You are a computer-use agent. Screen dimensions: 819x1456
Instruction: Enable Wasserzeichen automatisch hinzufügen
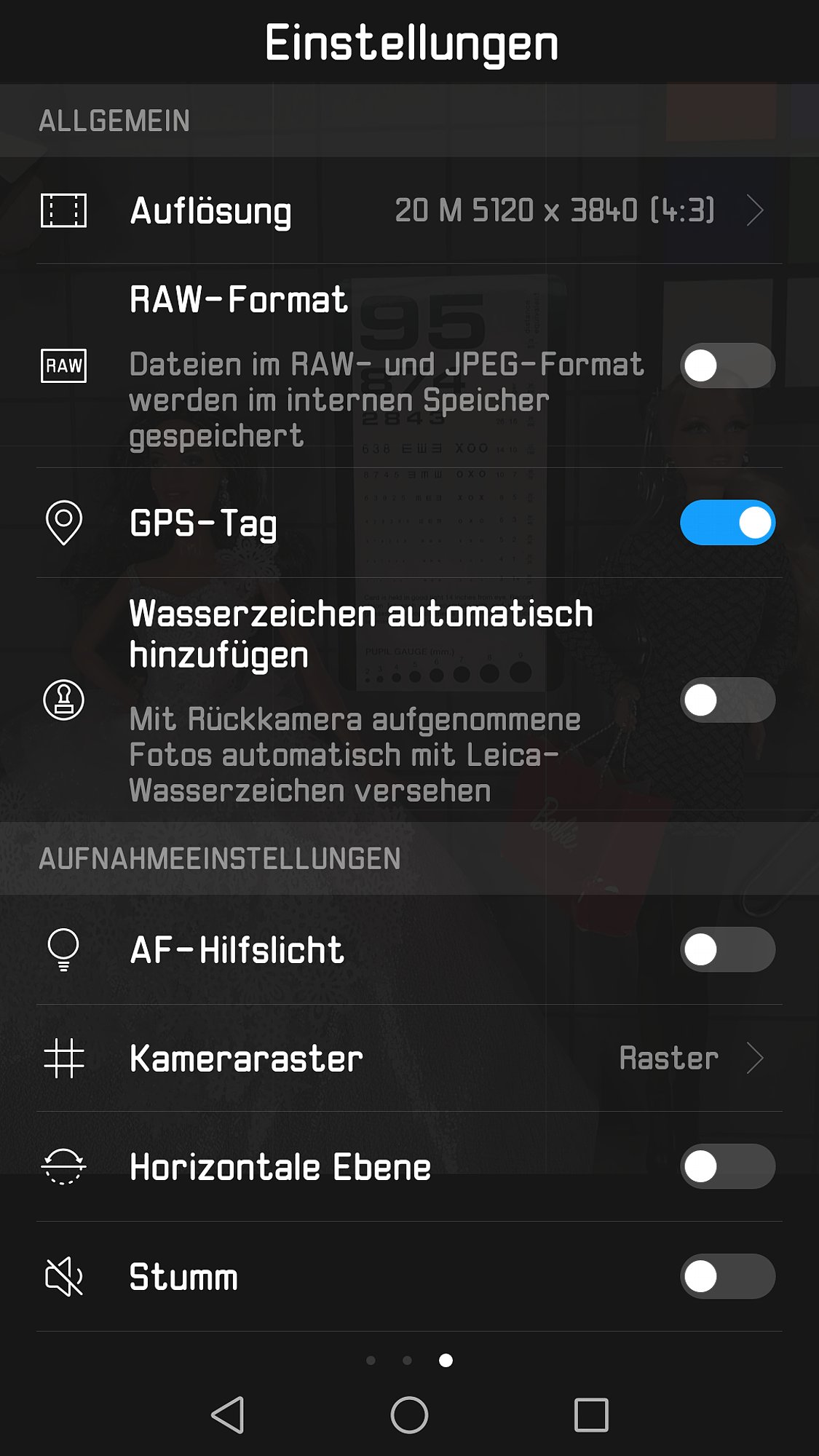click(x=727, y=700)
